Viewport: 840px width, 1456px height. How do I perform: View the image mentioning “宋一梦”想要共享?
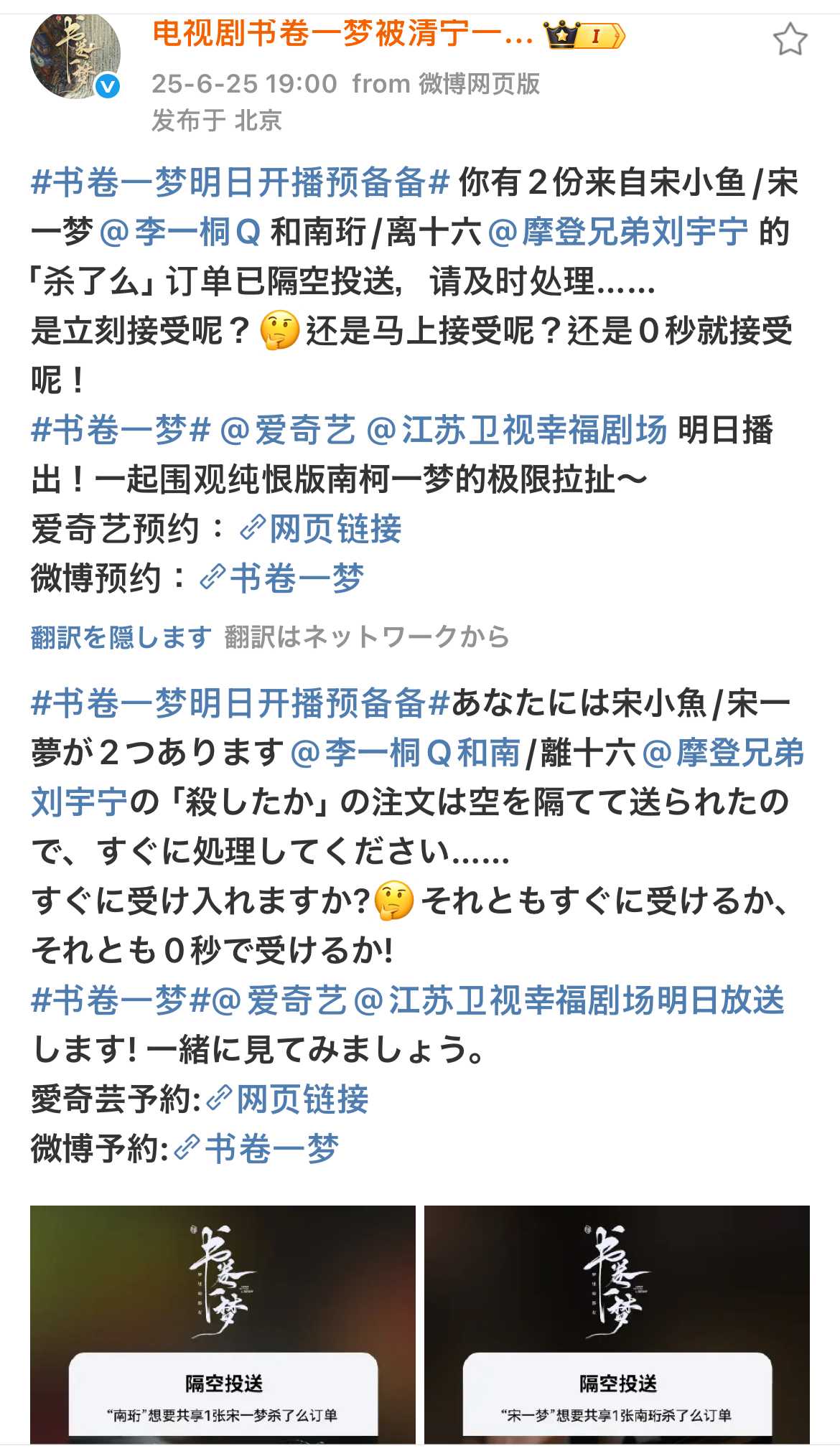point(617,1324)
